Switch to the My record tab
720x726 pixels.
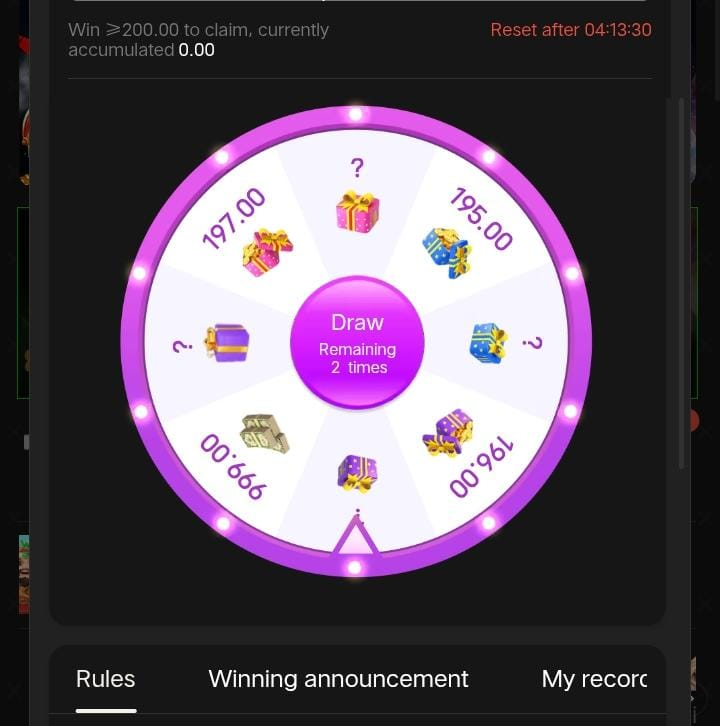point(594,679)
